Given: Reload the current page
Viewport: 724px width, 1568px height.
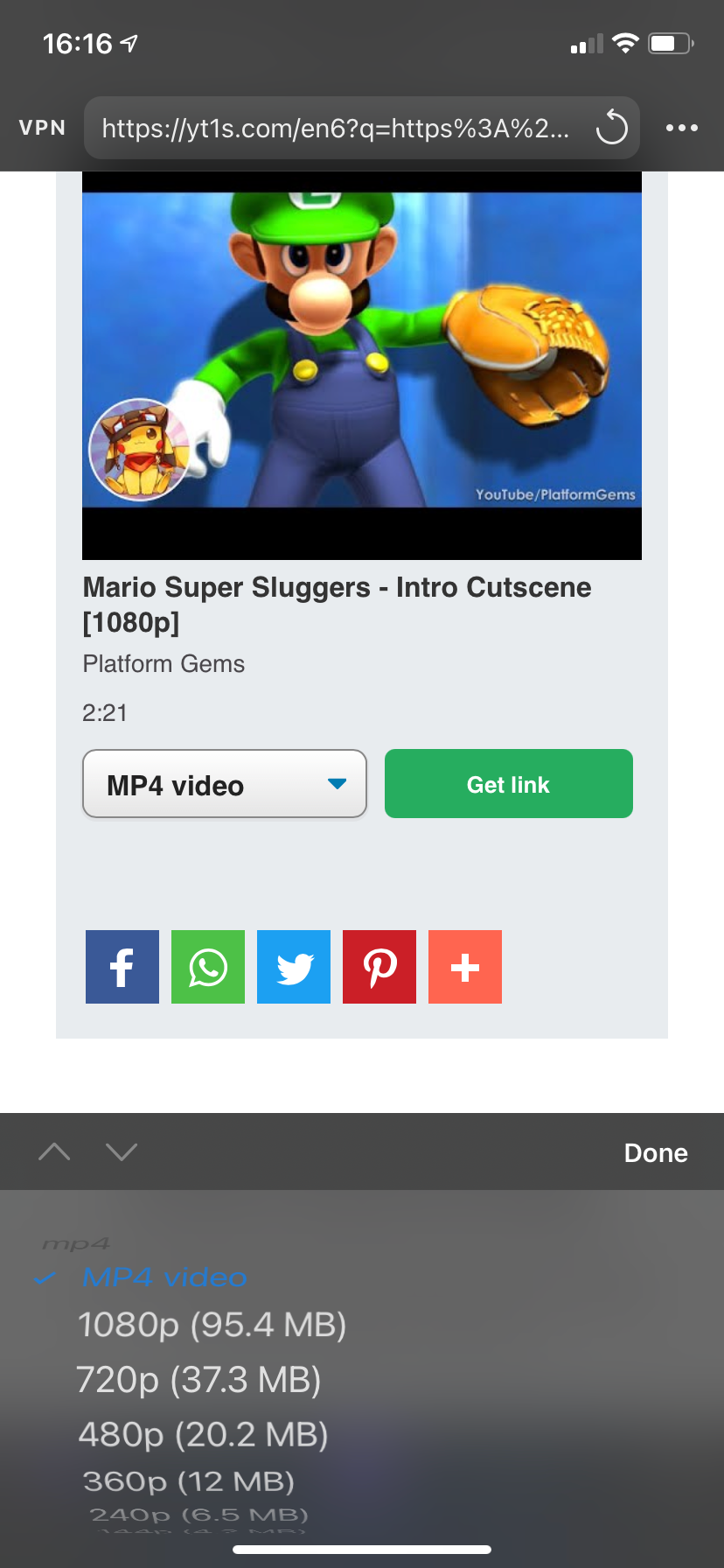Looking at the screenshot, I should click(x=612, y=129).
